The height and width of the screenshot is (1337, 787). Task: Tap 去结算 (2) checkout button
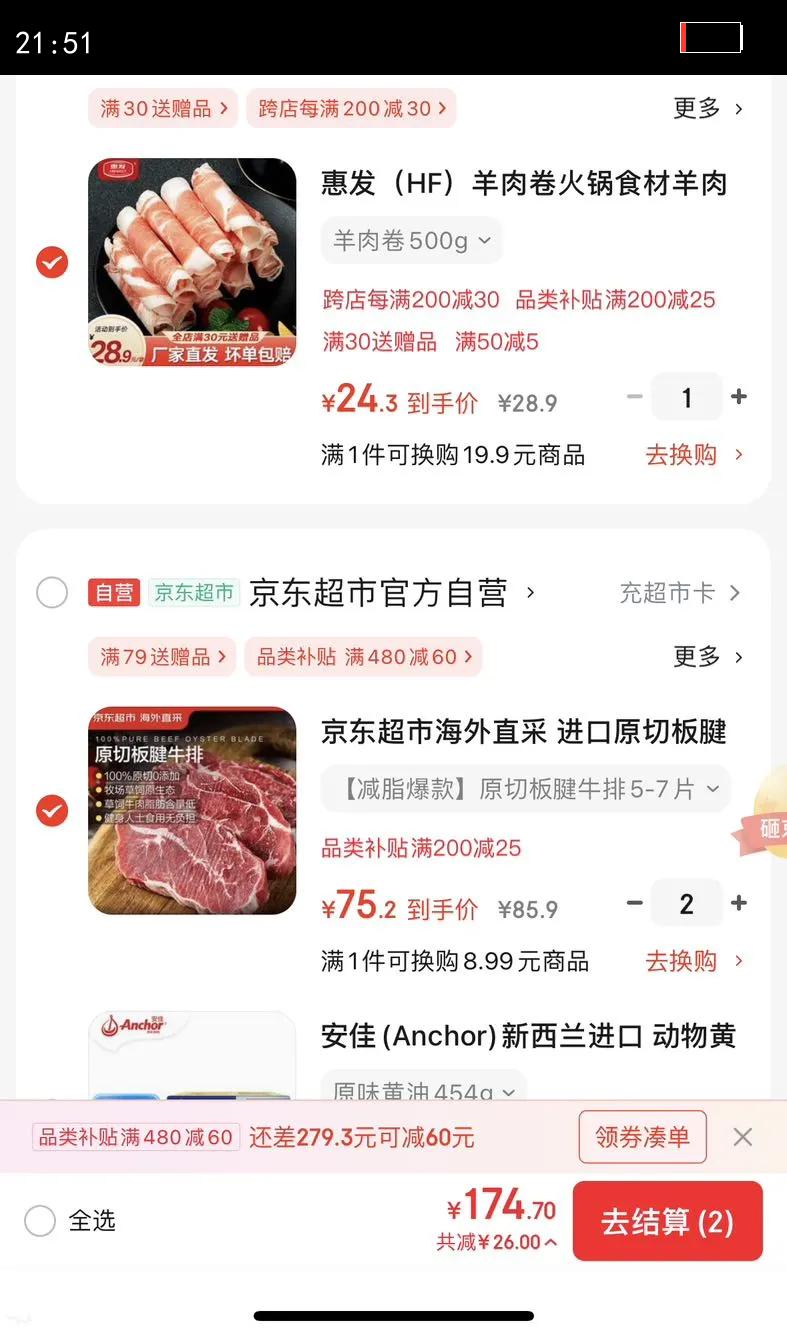coord(667,1221)
